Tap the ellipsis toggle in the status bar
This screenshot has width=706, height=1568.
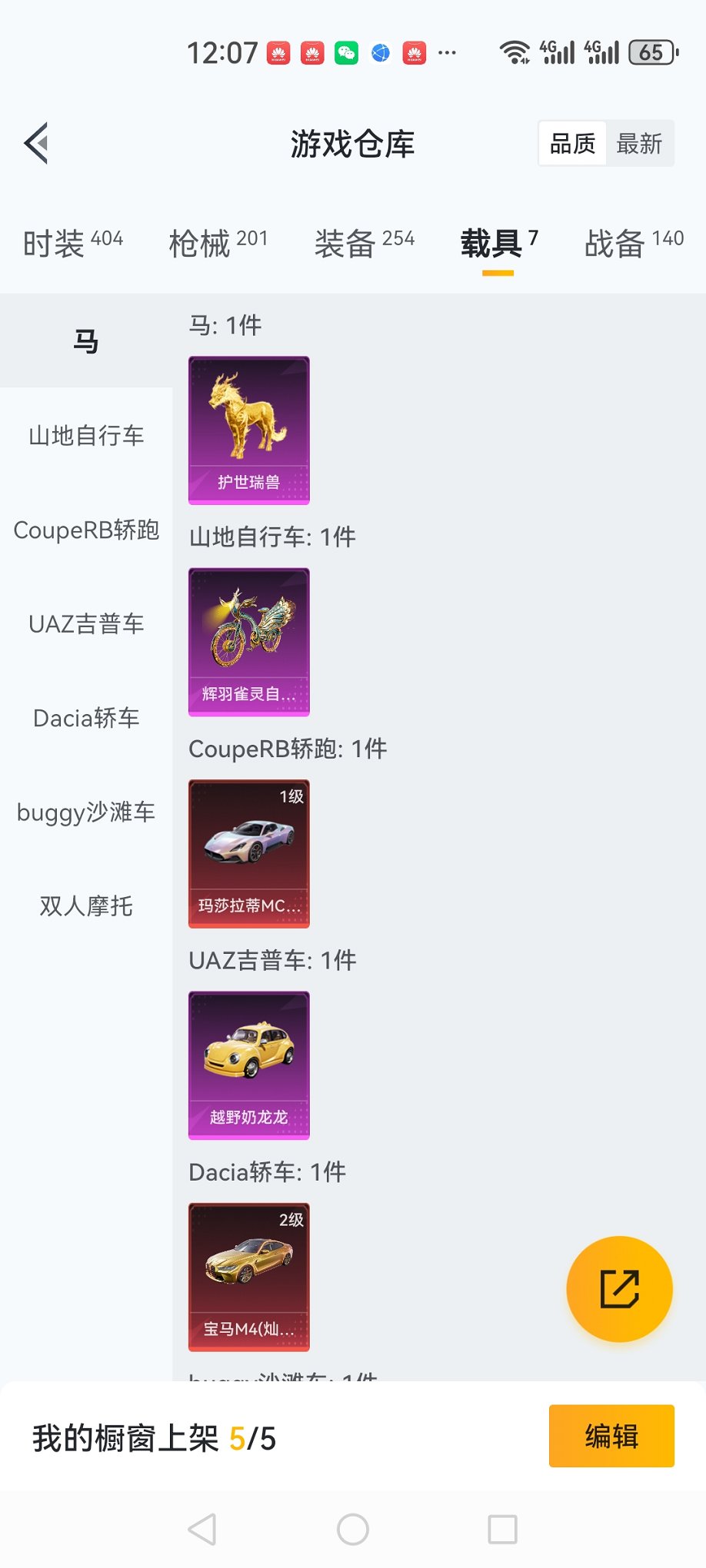[x=447, y=52]
